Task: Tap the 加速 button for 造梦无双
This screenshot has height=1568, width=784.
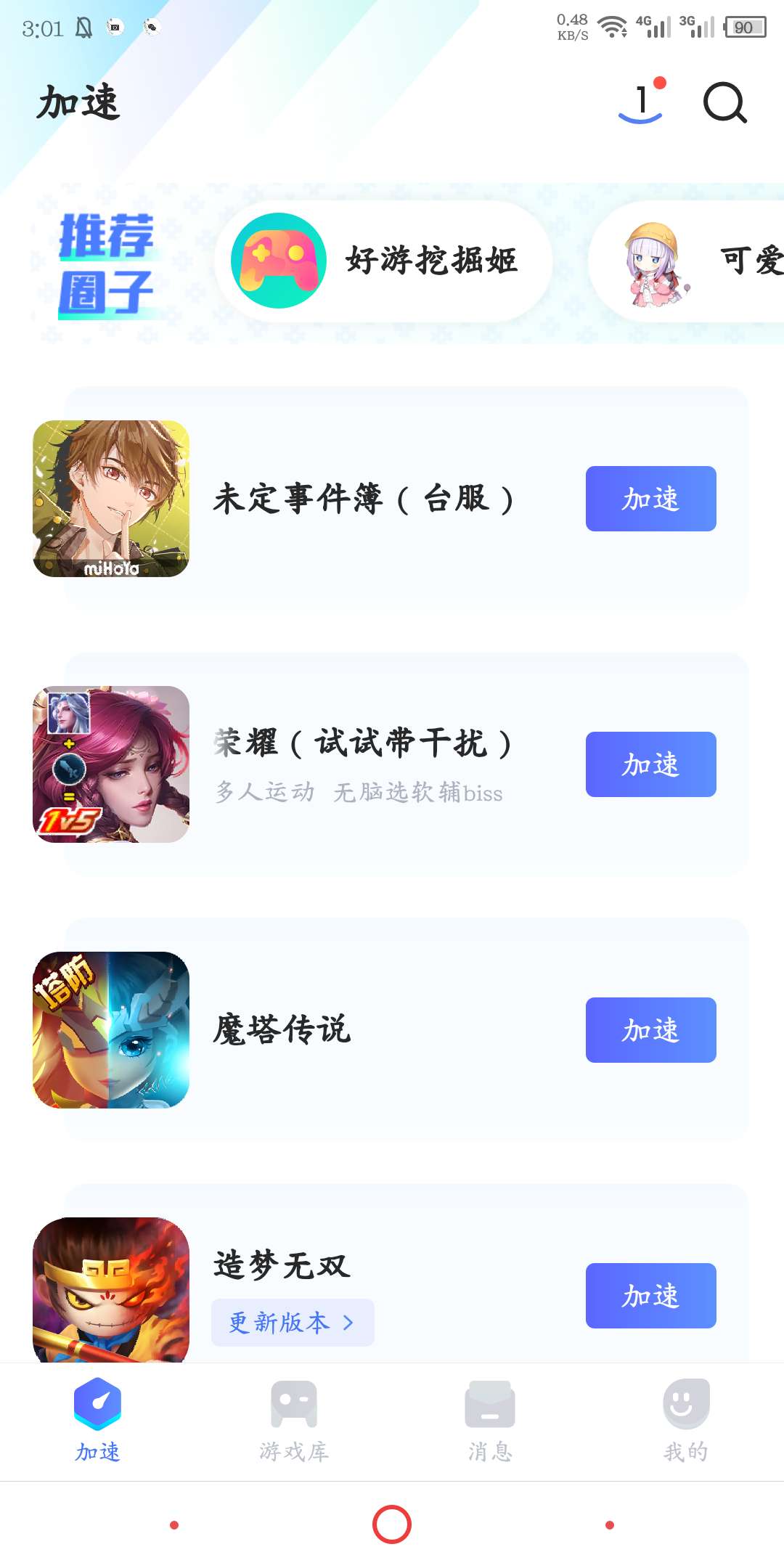Action: tap(650, 1296)
